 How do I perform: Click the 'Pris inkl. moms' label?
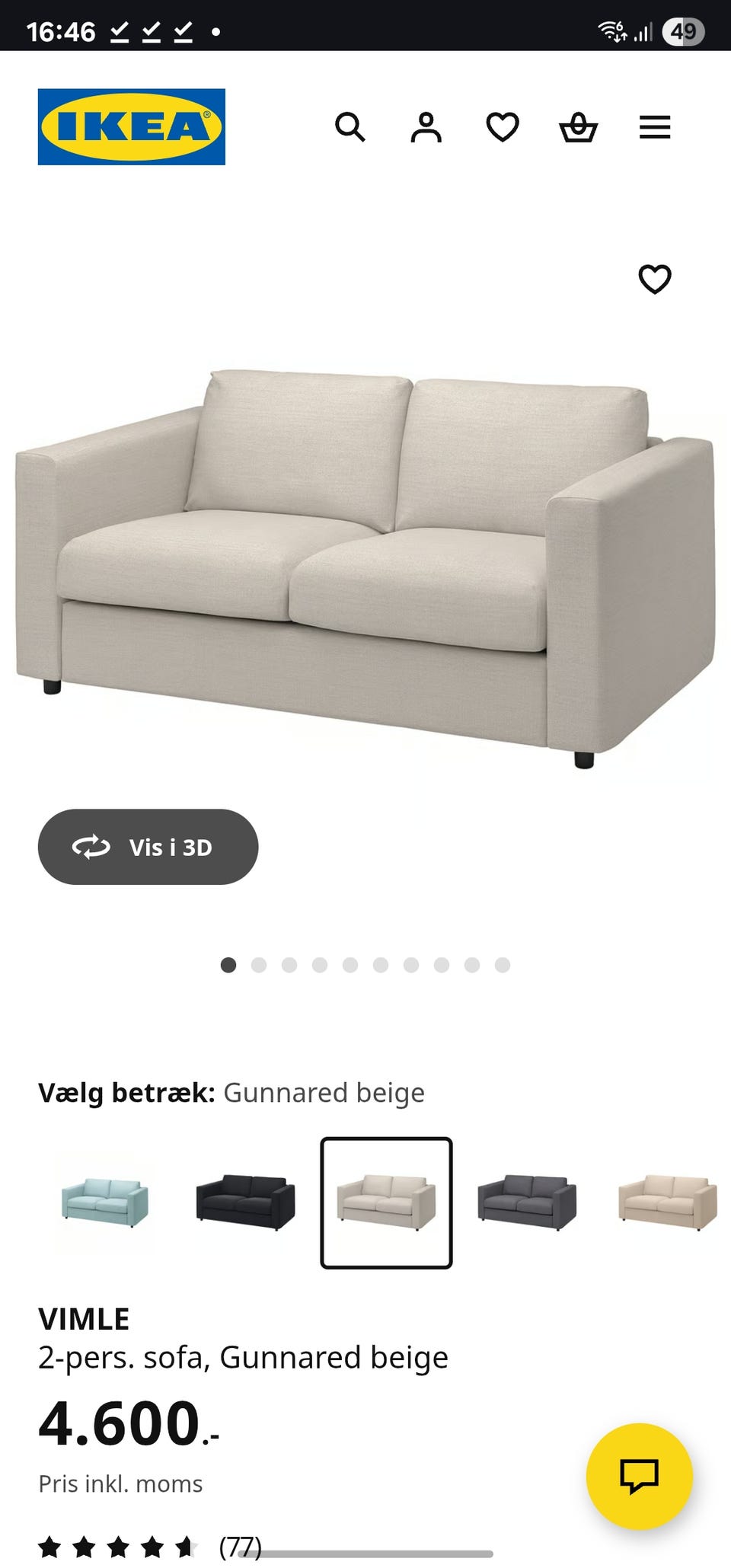point(120,1483)
